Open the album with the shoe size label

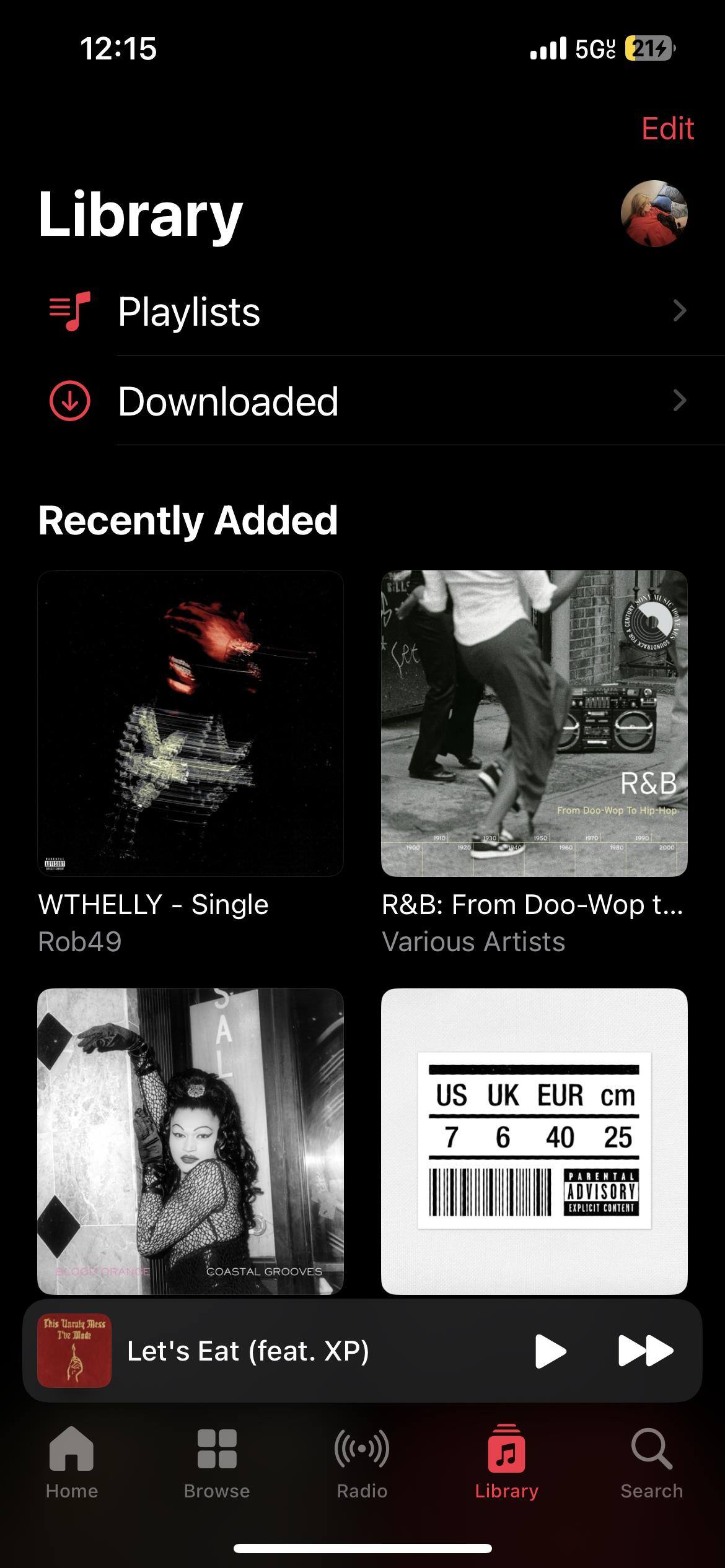534,1141
